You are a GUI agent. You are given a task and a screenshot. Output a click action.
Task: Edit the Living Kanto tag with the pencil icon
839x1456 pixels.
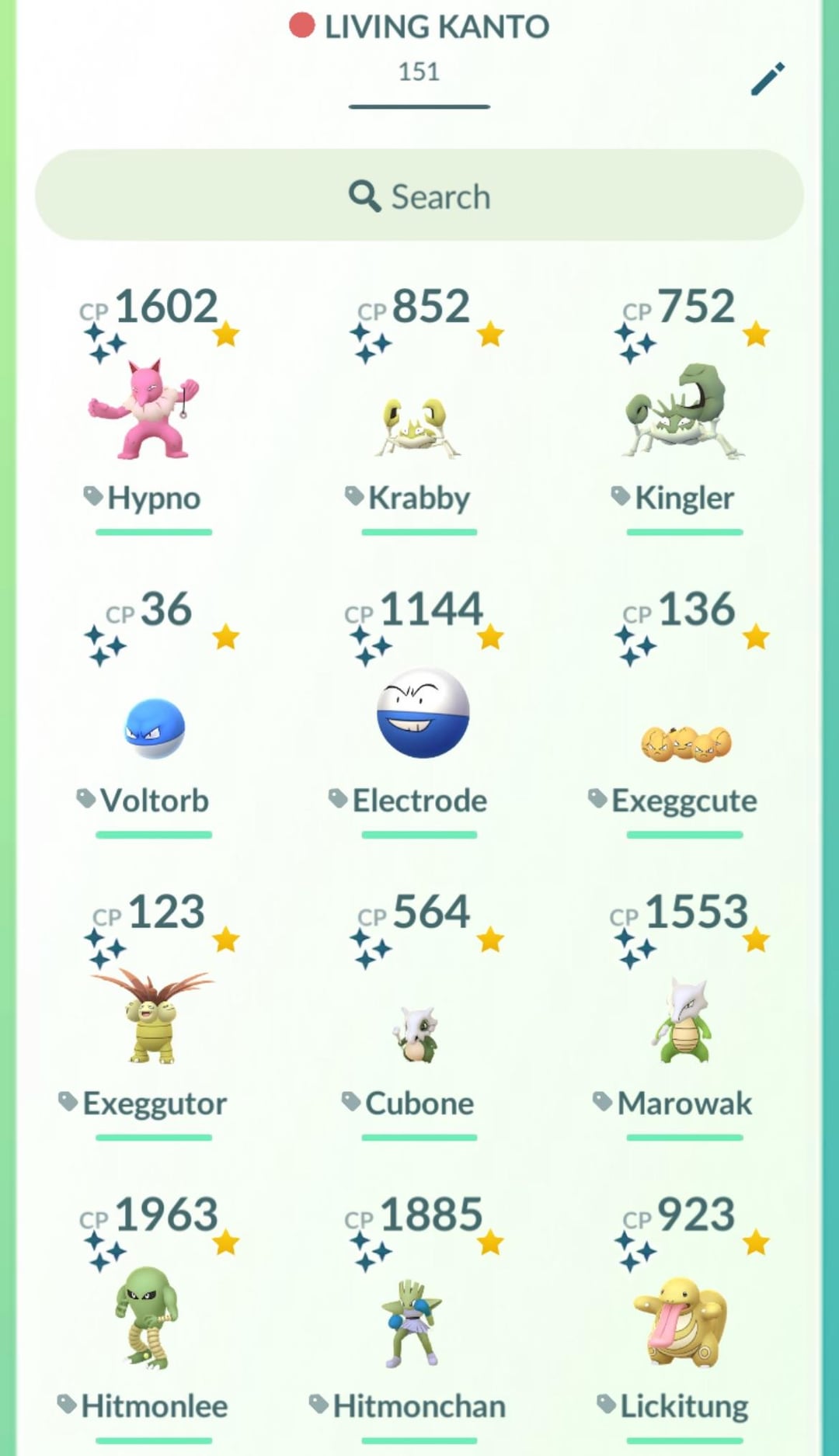point(768,78)
